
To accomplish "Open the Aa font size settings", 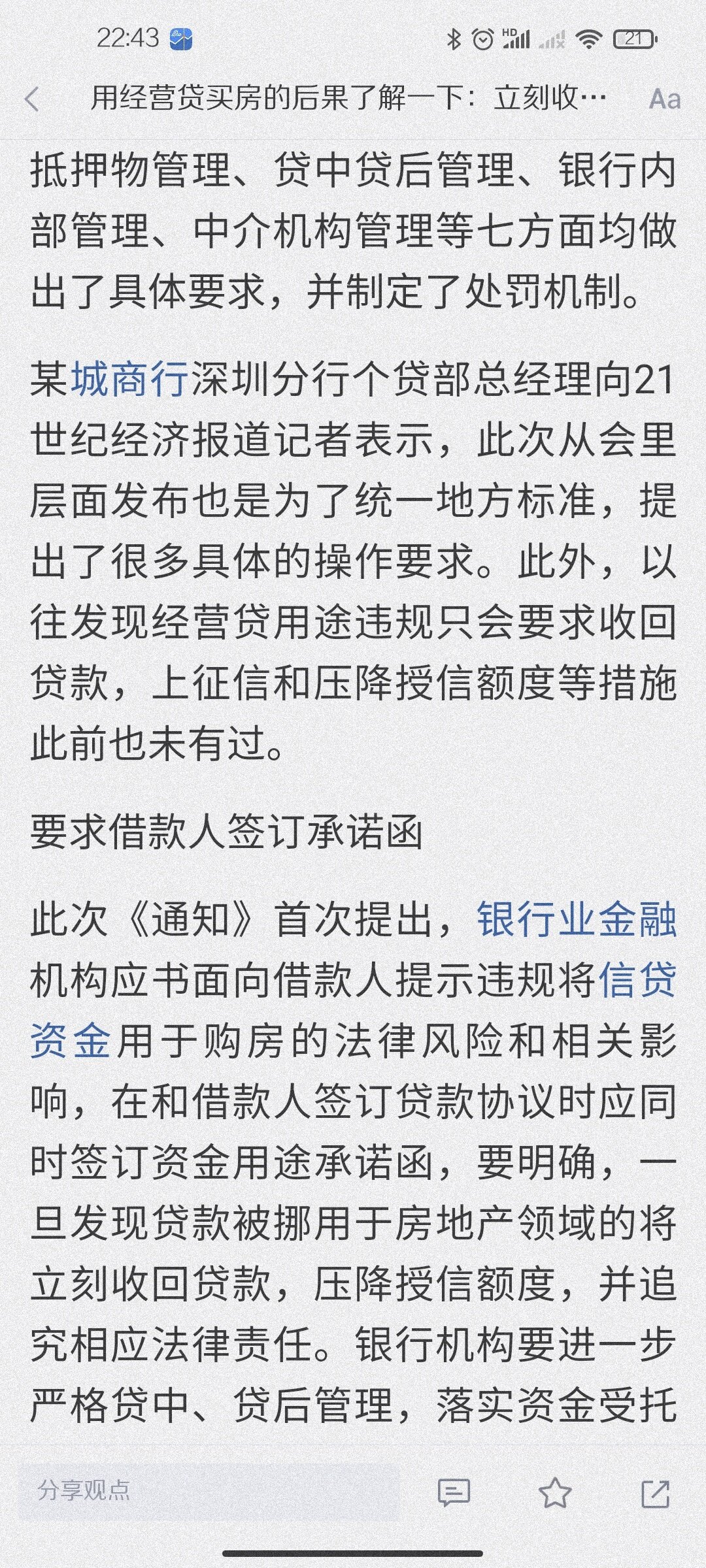I will point(664,99).
